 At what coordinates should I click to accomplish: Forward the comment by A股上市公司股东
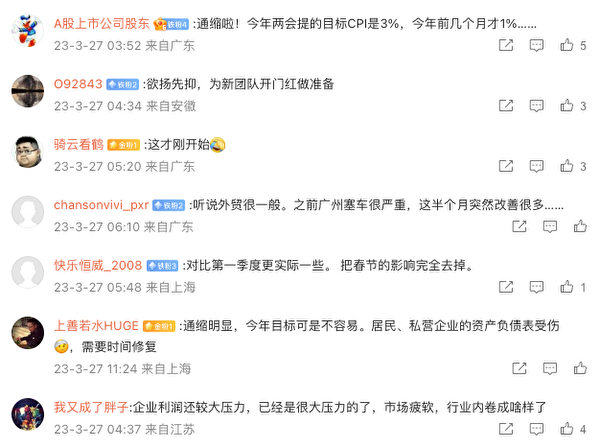click(505, 45)
